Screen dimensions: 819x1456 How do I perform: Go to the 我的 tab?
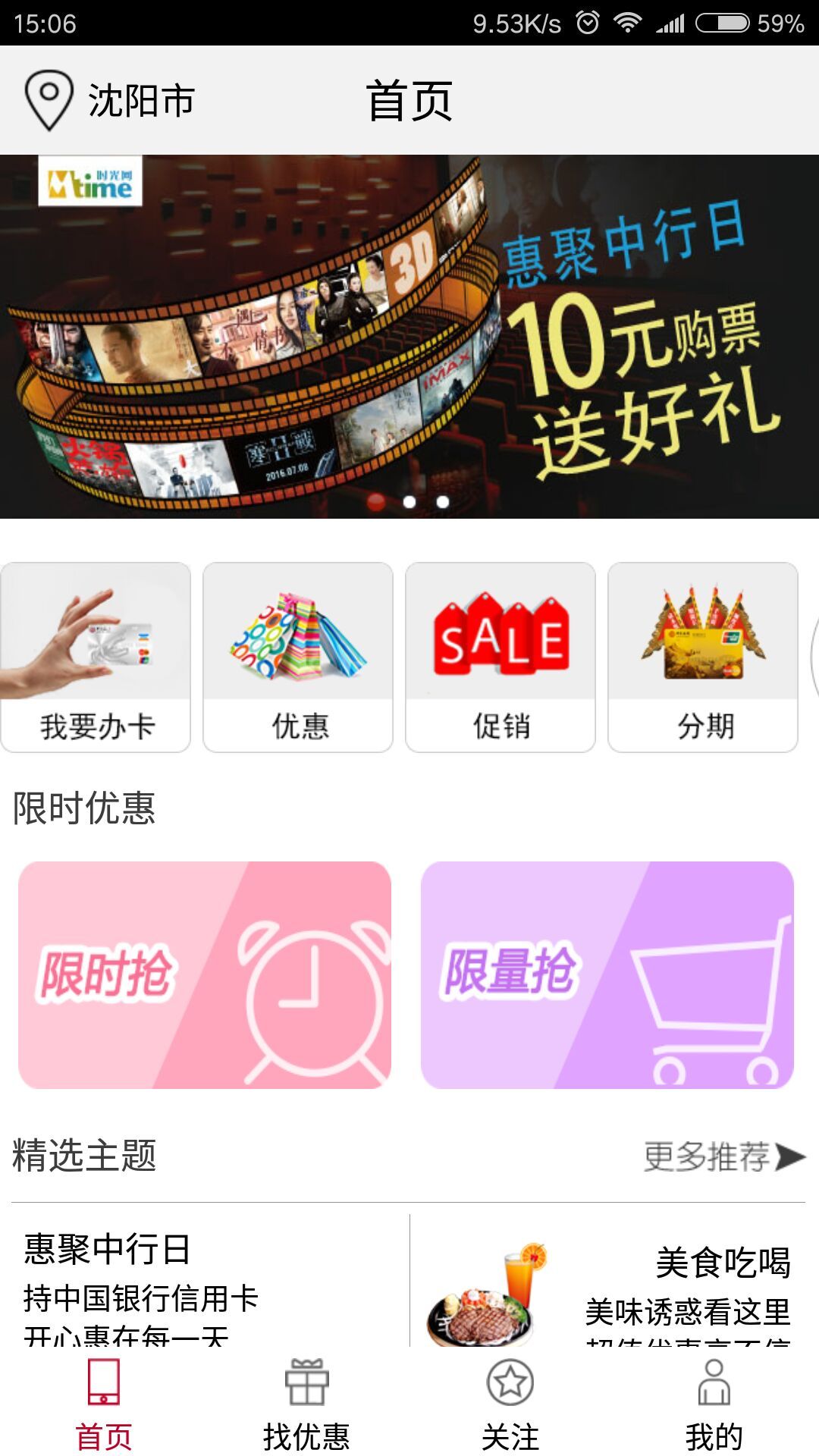pyautogui.click(x=714, y=1404)
